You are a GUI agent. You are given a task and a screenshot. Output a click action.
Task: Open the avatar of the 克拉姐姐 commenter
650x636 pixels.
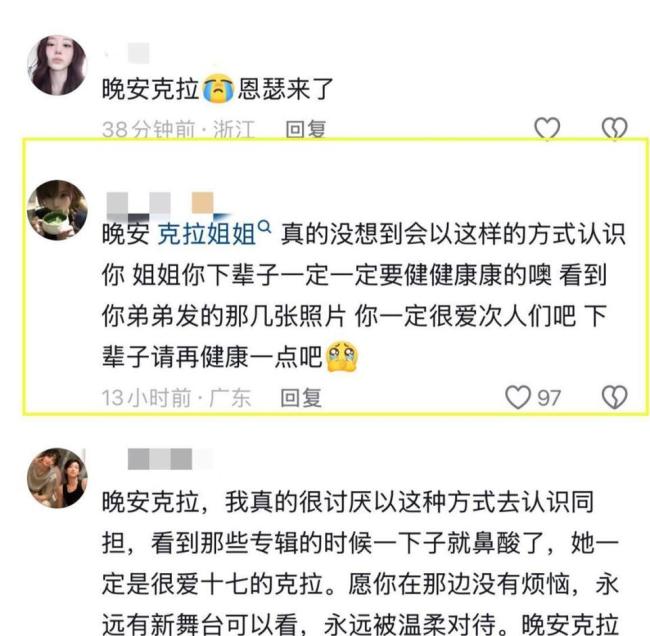57,209
